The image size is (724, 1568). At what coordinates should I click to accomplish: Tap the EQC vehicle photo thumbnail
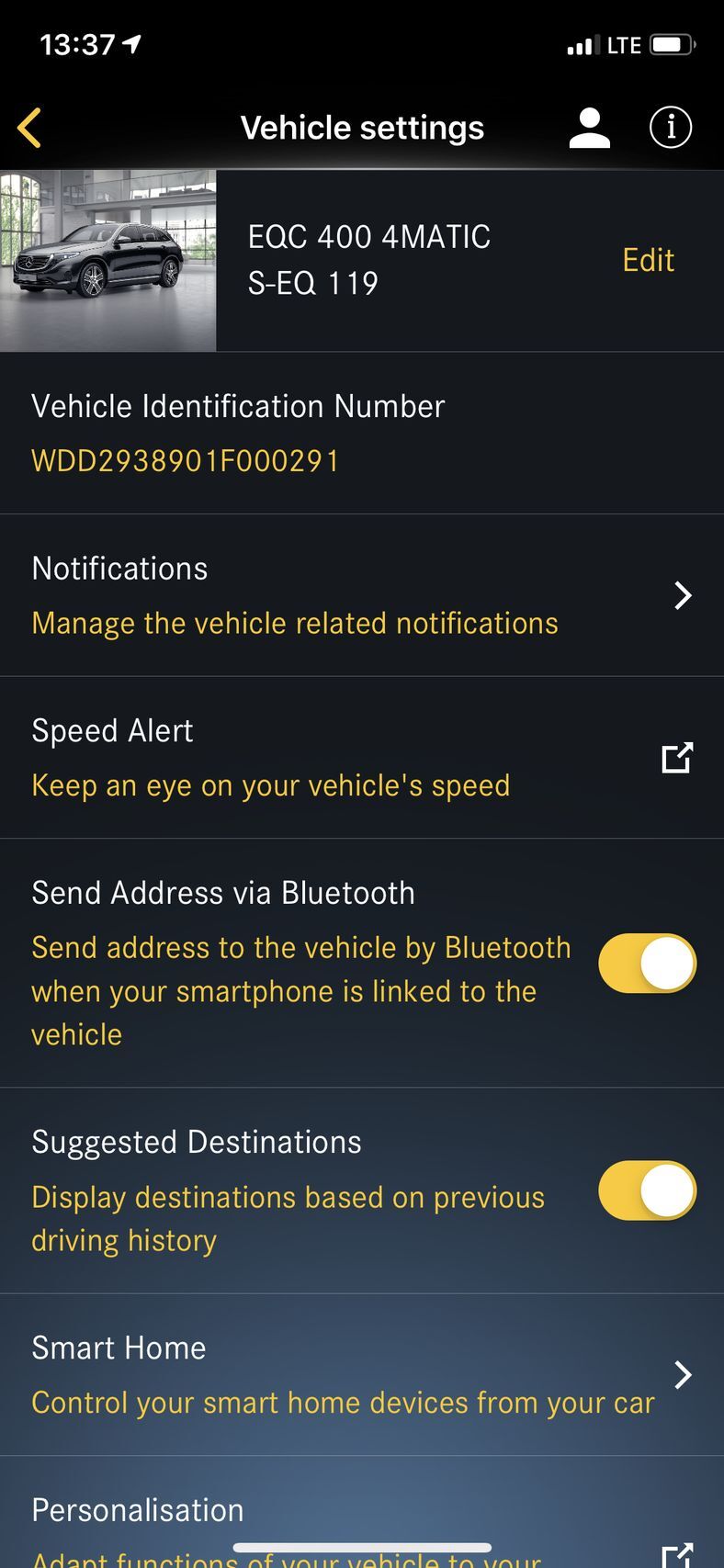(107, 260)
